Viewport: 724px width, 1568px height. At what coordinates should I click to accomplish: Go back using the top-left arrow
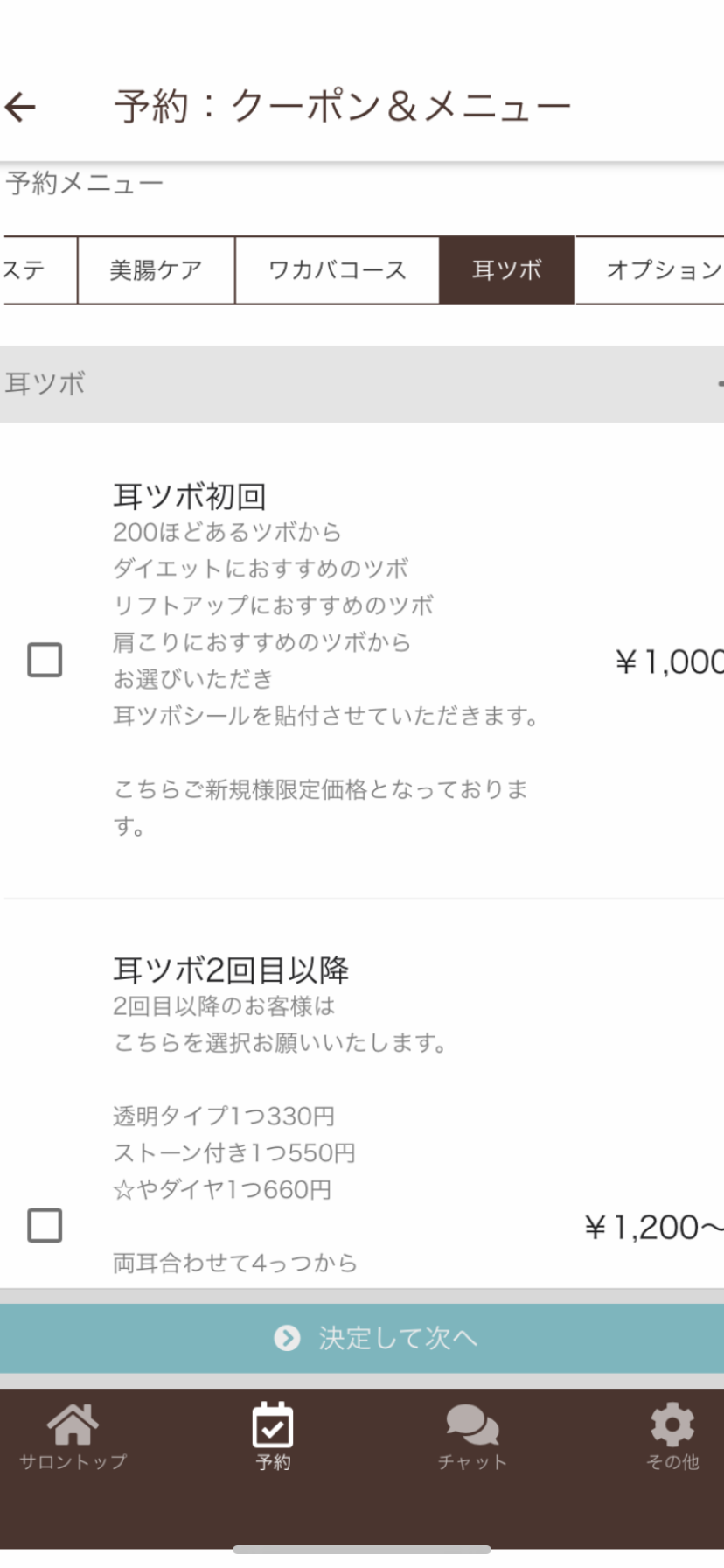[x=21, y=108]
